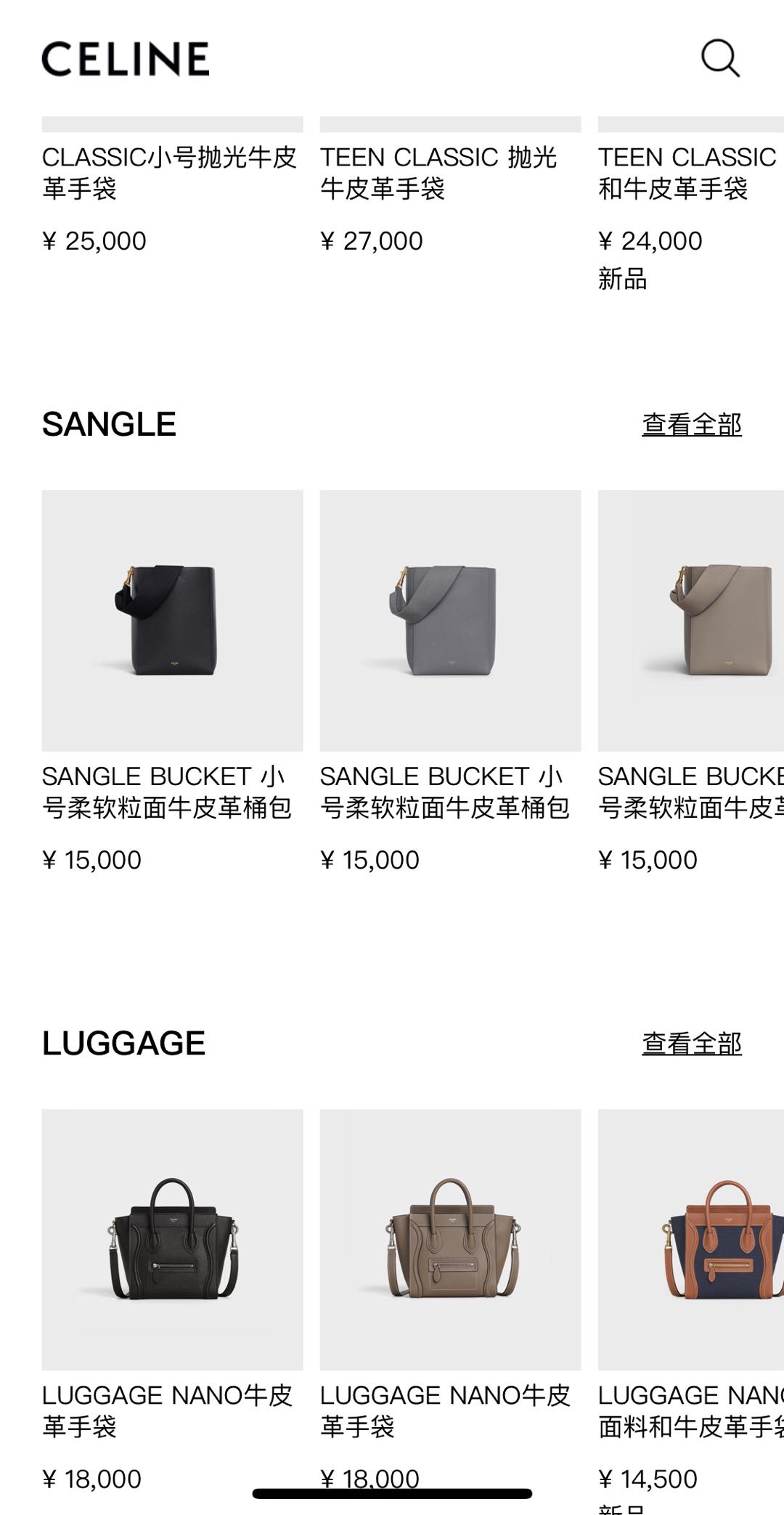The width and height of the screenshot is (784, 1515).
Task: Open the search magnifier icon
Action: click(720, 58)
